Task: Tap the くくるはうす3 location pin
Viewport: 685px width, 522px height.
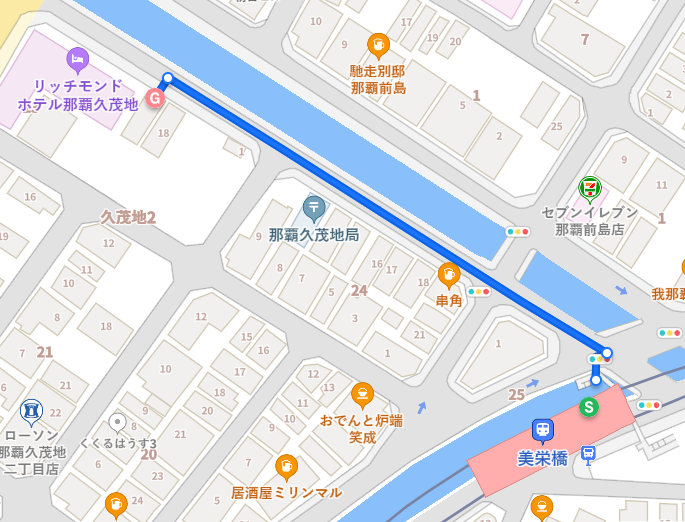Action: click(118, 423)
